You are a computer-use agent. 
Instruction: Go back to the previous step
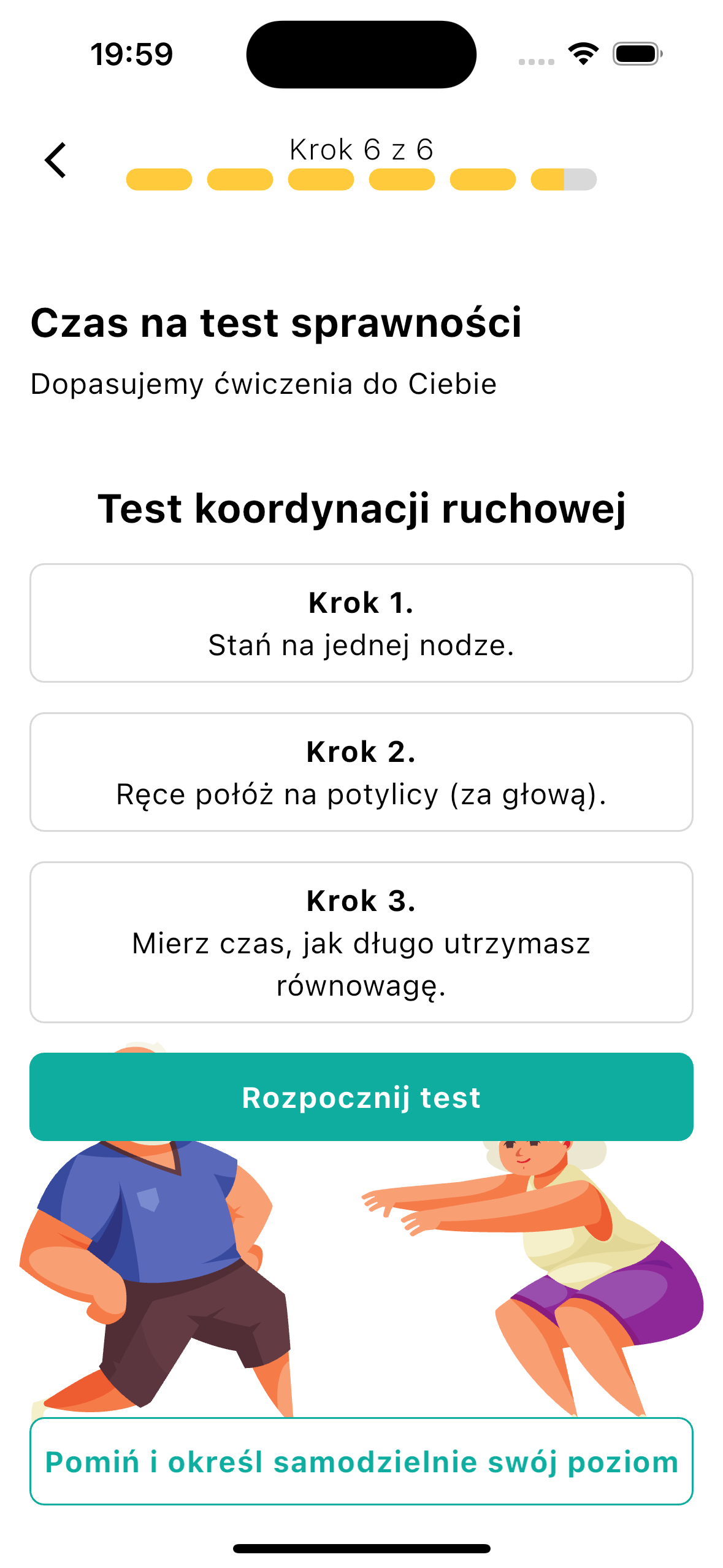point(56,160)
